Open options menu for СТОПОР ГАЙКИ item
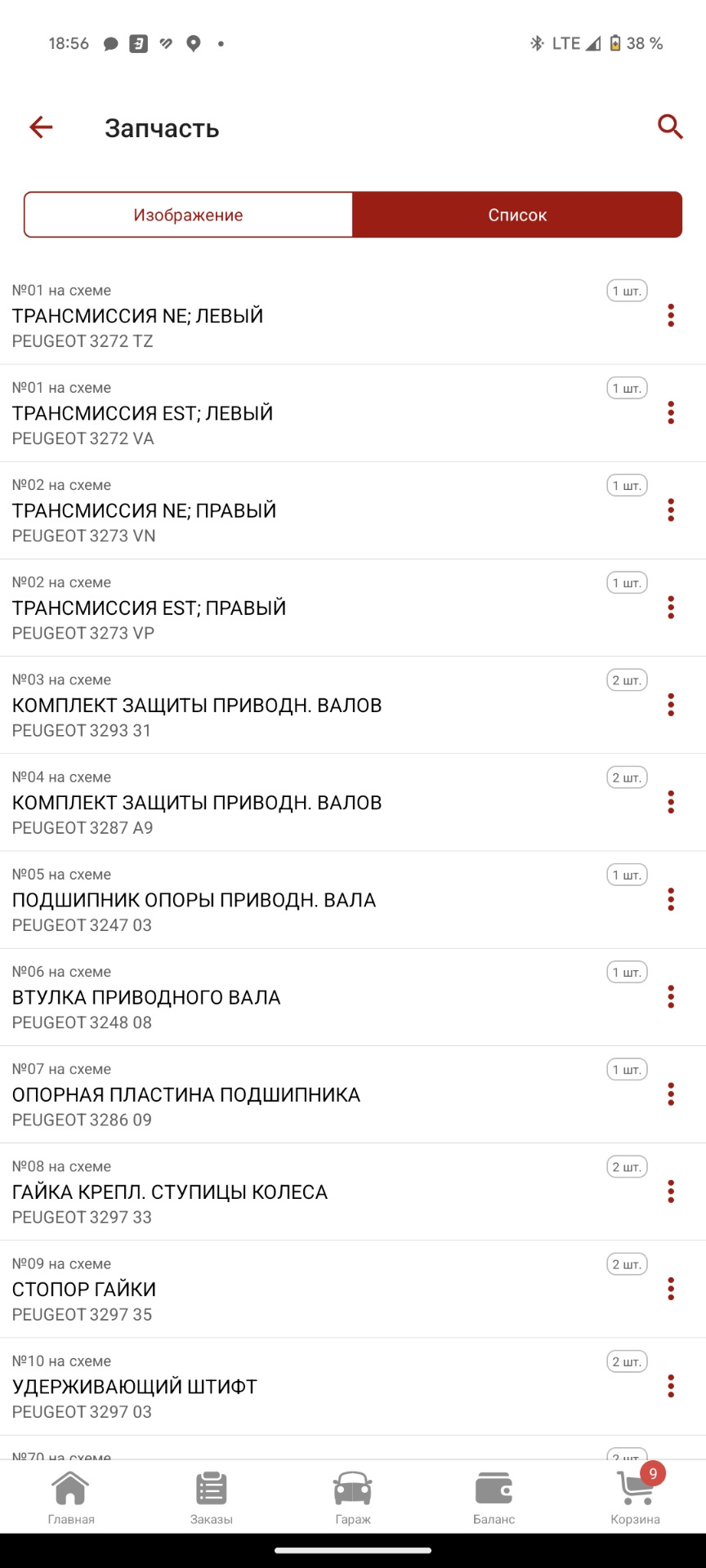The height and width of the screenshot is (1568, 706). tap(671, 1289)
